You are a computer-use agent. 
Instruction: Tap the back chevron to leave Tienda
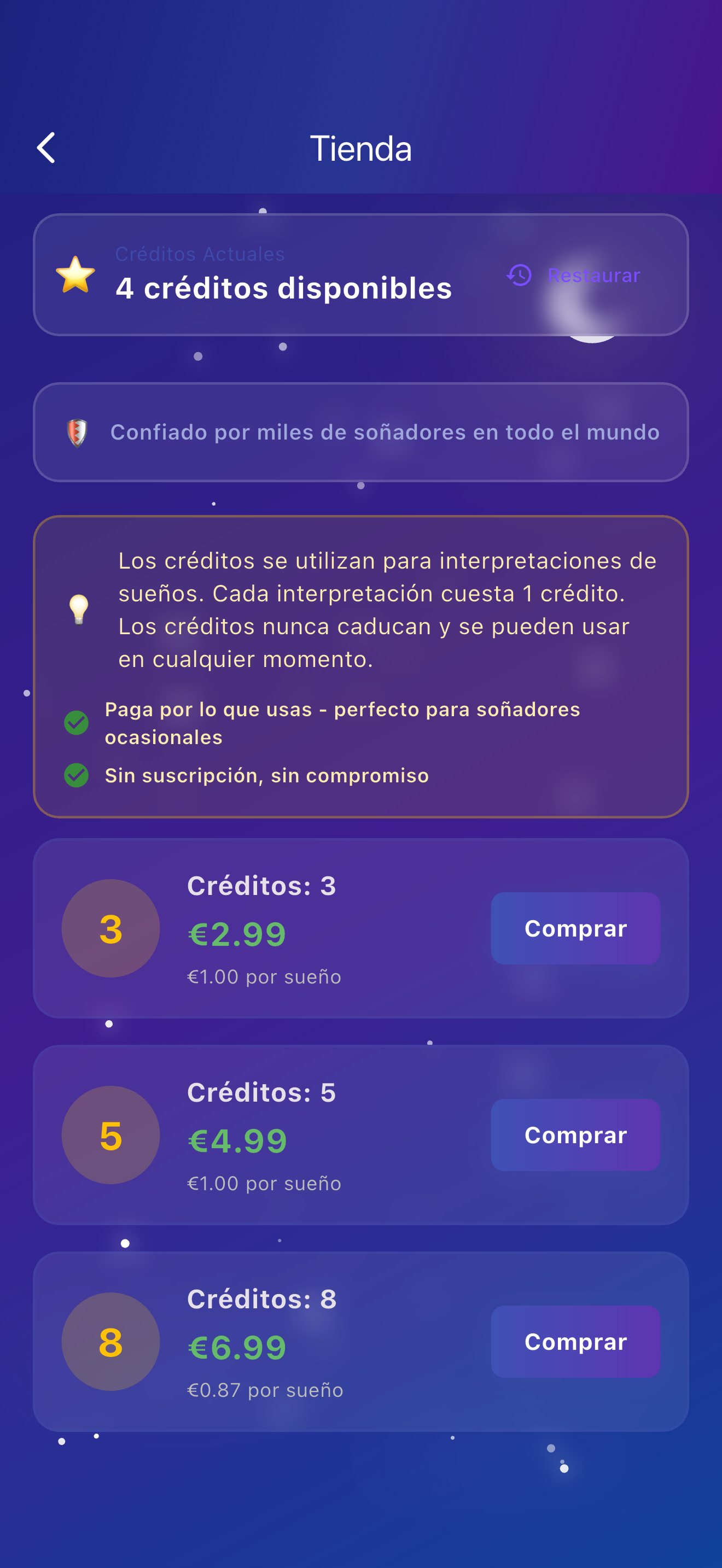(46, 147)
